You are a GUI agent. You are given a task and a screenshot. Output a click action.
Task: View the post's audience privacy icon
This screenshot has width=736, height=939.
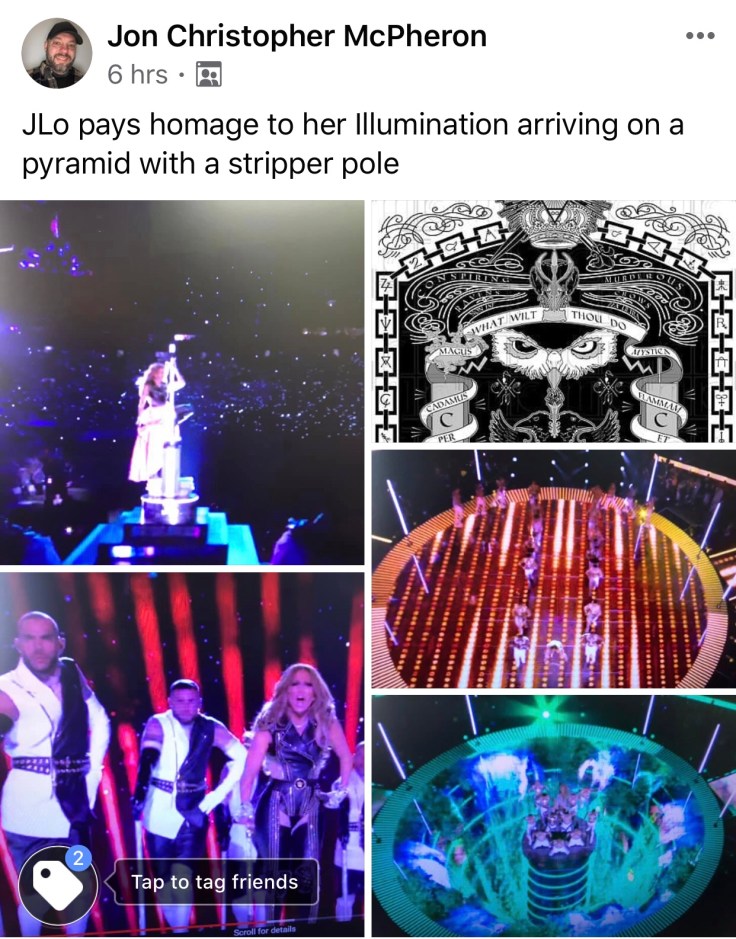coord(208,75)
